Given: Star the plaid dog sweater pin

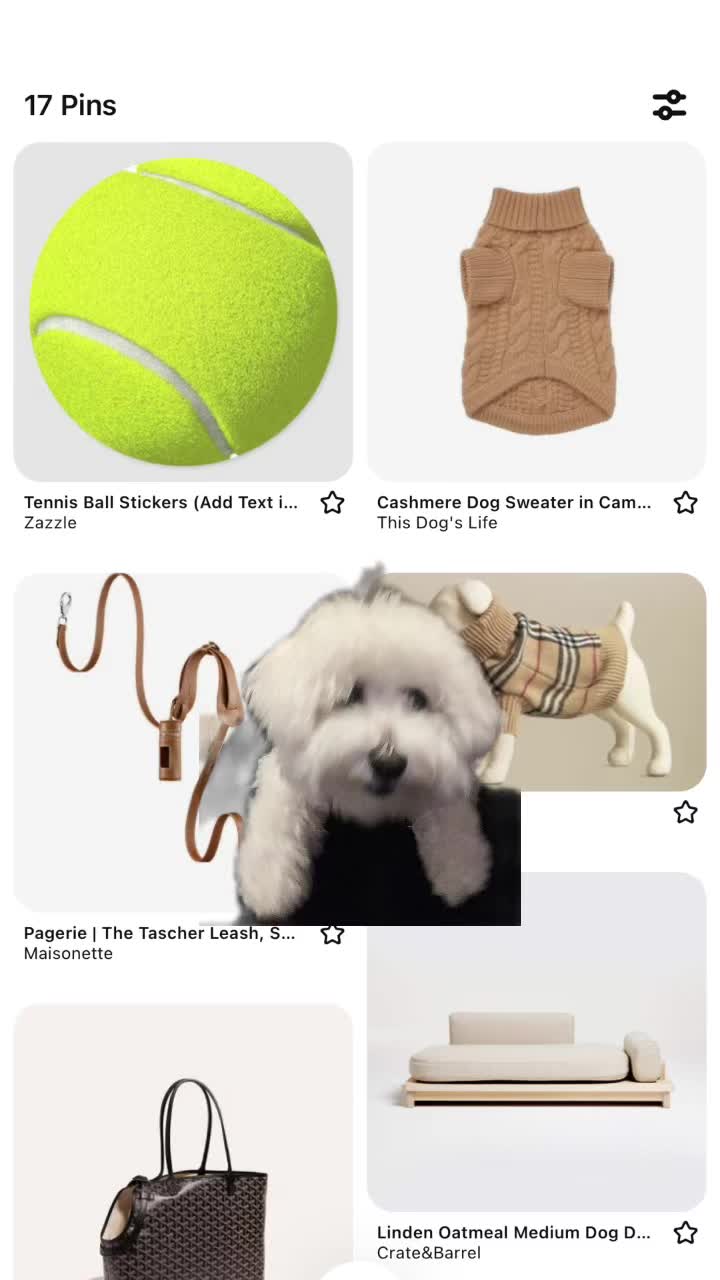Looking at the screenshot, I should click(x=685, y=812).
